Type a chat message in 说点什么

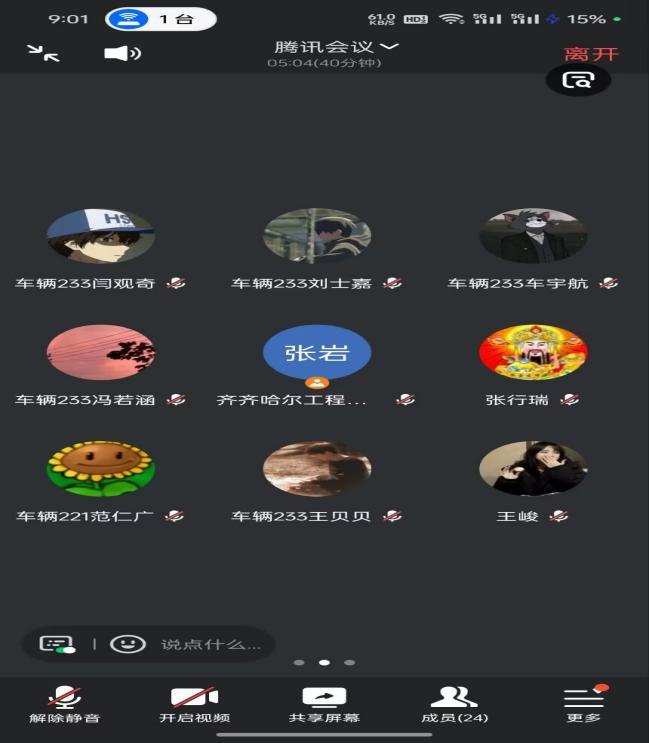point(211,645)
